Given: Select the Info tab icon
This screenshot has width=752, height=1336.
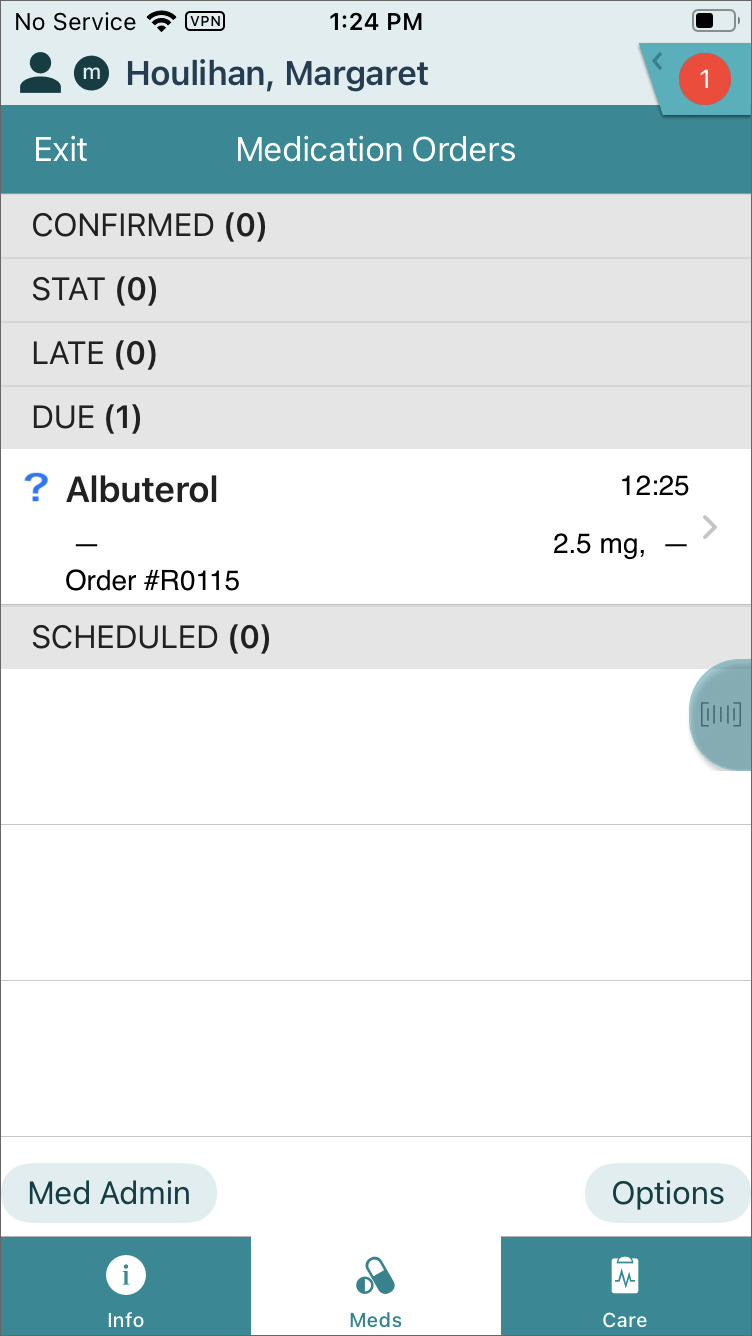Looking at the screenshot, I should (x=125, y=1275).
